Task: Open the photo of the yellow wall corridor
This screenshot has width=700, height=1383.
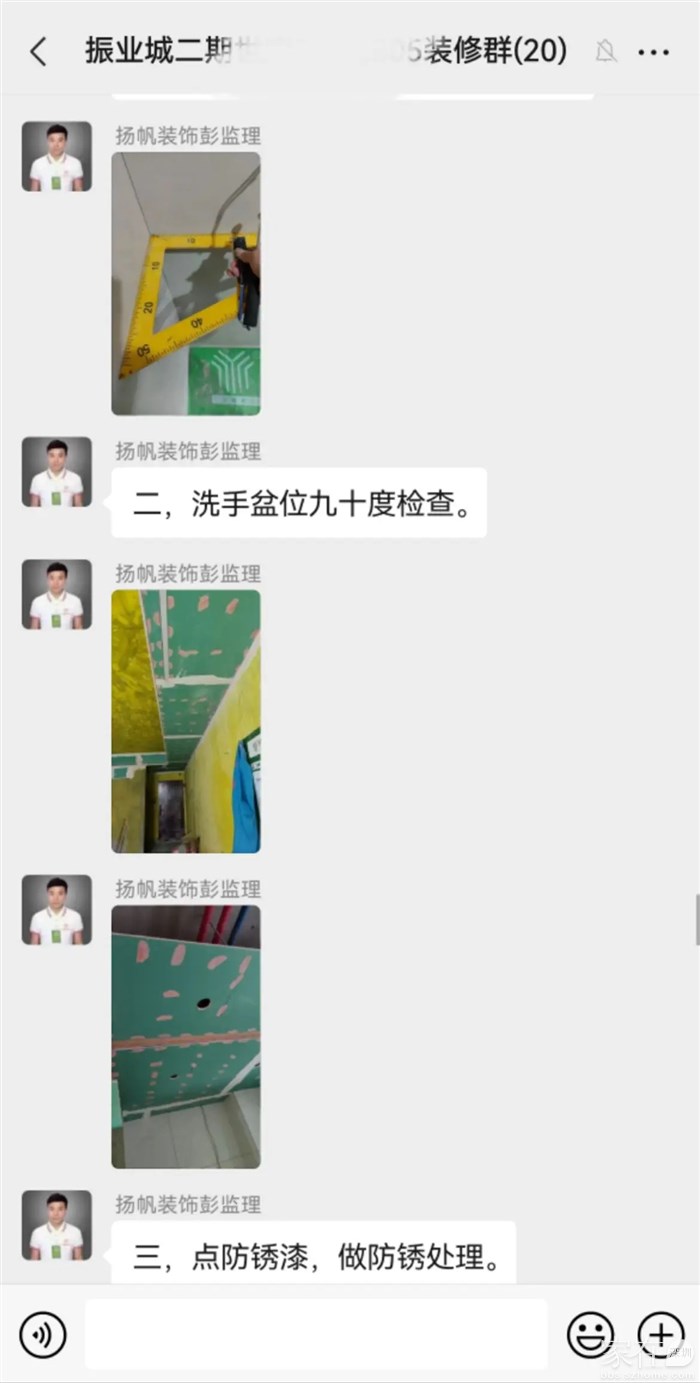Action: click(186, 721)
